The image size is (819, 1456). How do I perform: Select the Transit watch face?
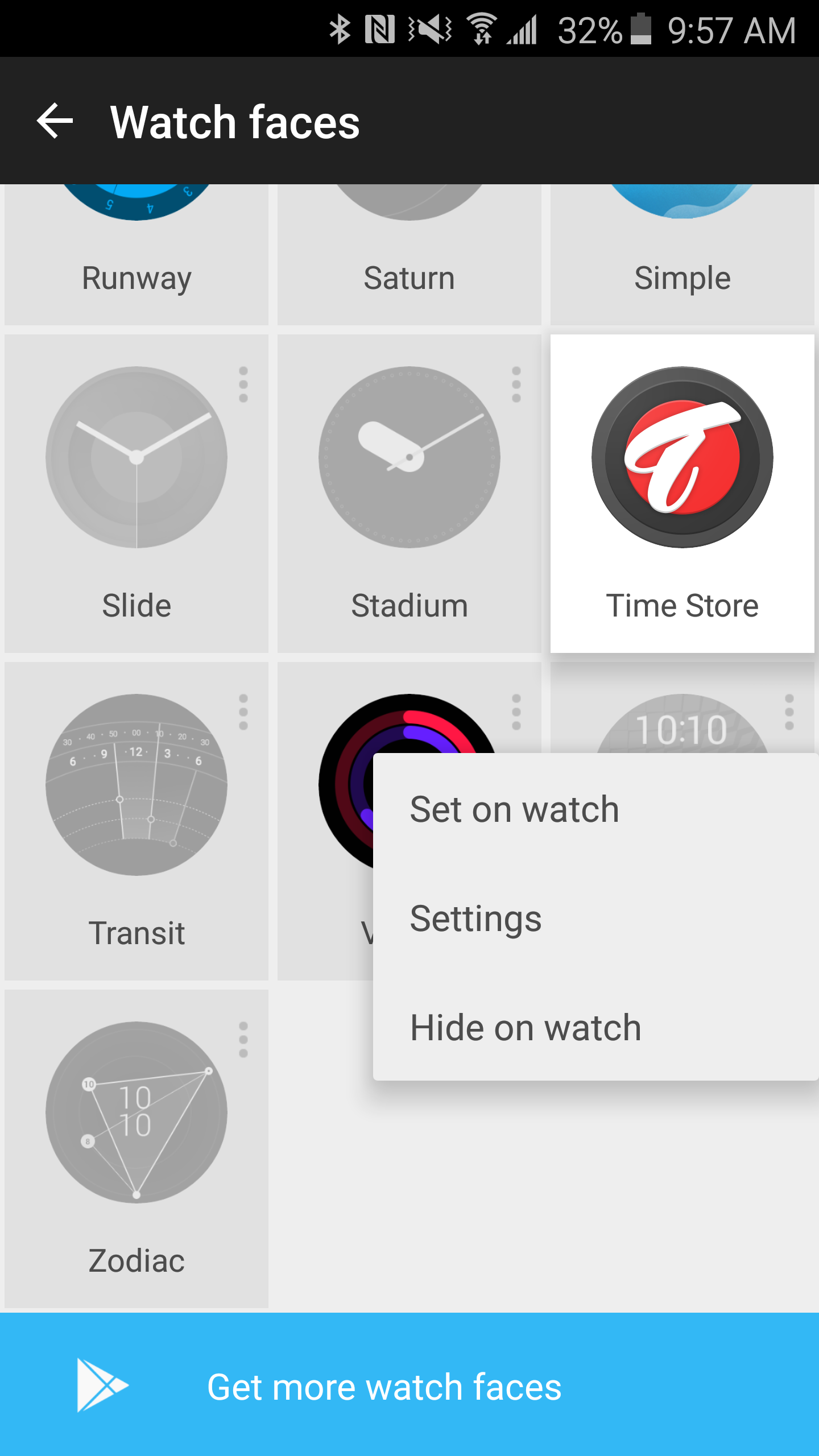pos(136,820)
